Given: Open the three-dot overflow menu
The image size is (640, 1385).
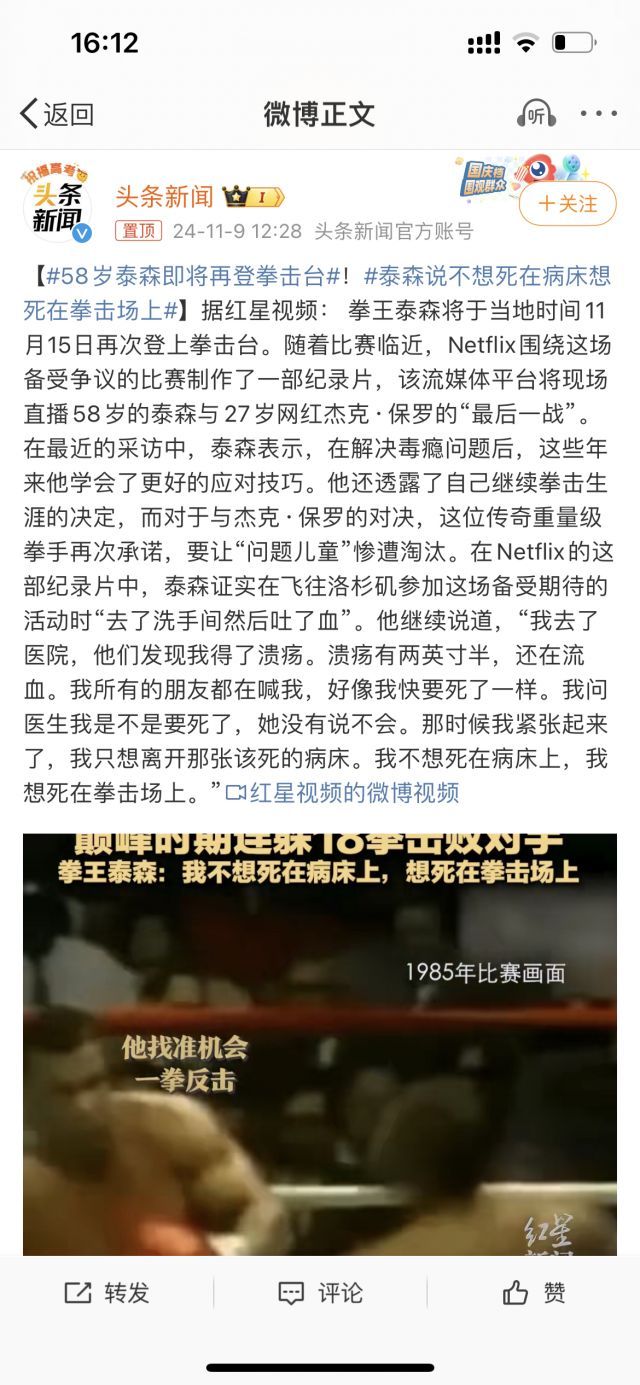Looking at the screenshot, I should (x=599, y=114).
